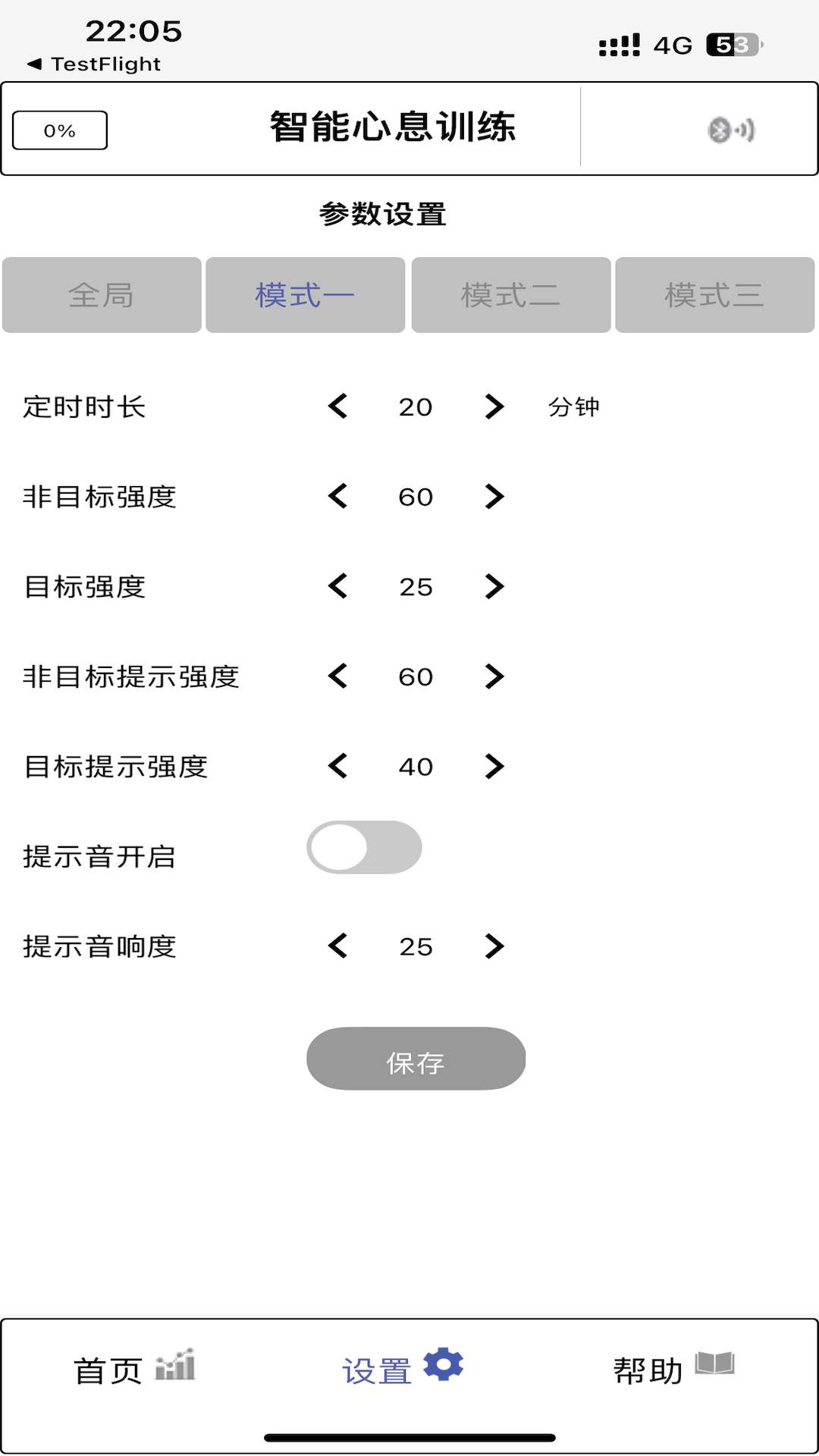The width and height of the screenshot is (819, 1456).
Task: Increase 提示音响度 value
Action: tap(494, 946)
